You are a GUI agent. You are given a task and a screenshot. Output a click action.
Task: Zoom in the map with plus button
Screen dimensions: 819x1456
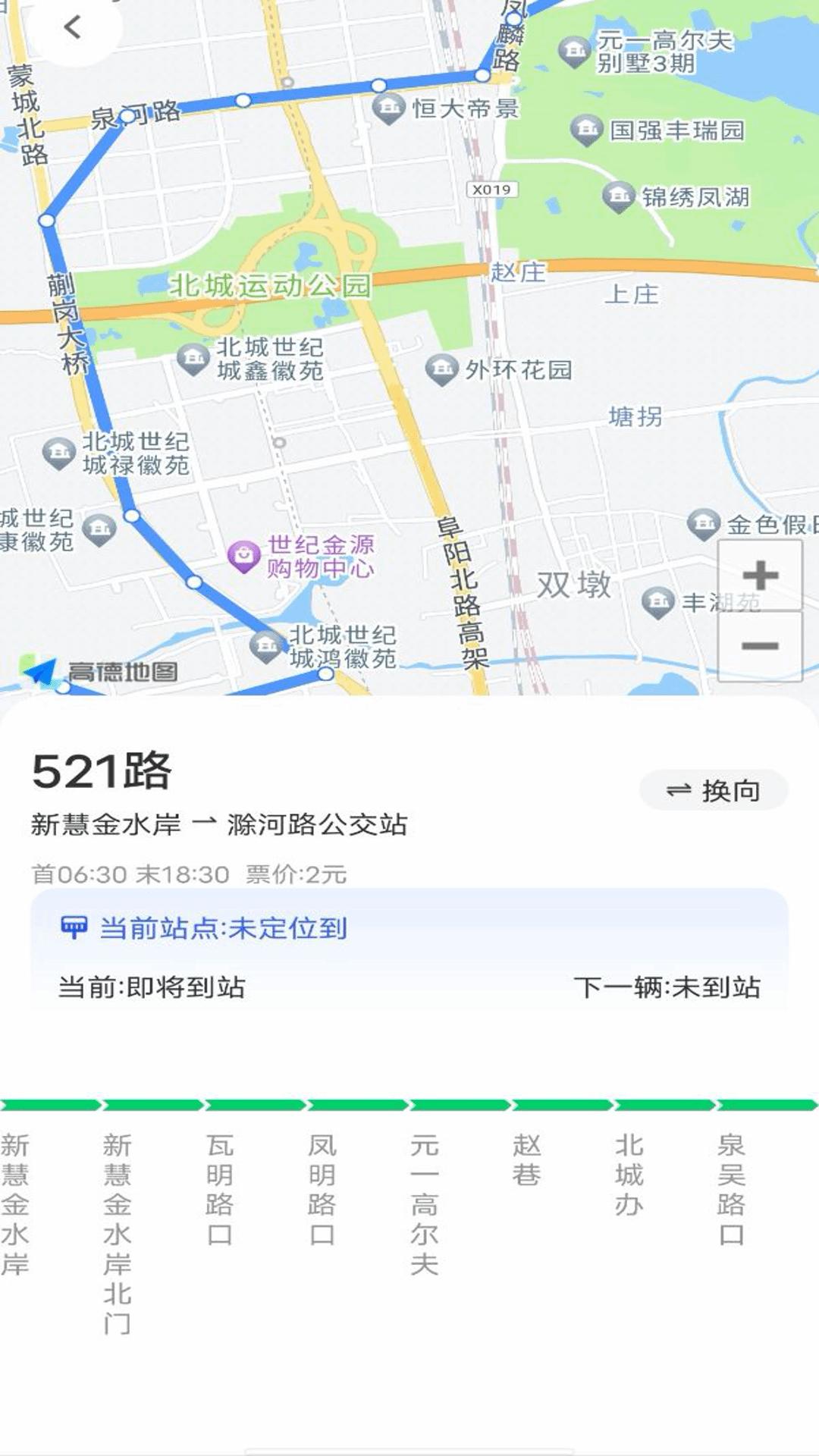(x=760, y=576)
